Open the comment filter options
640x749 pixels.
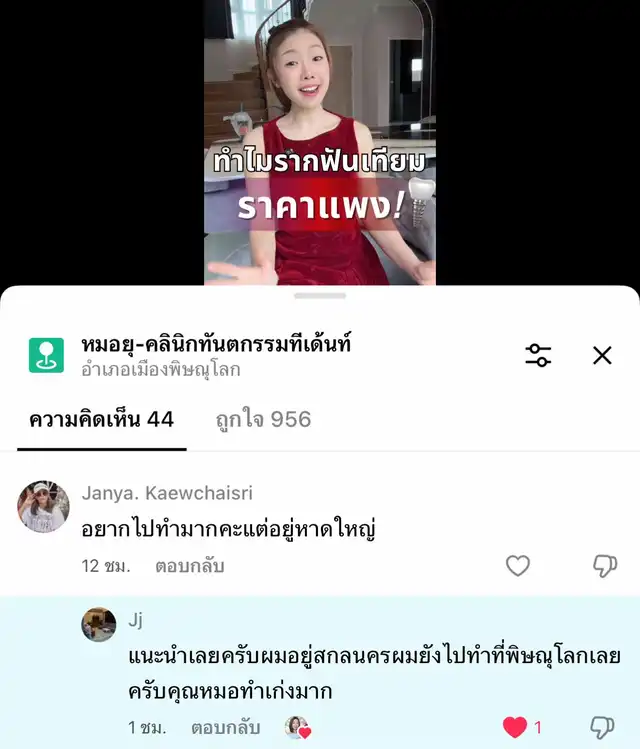click(x=538, y=355)
